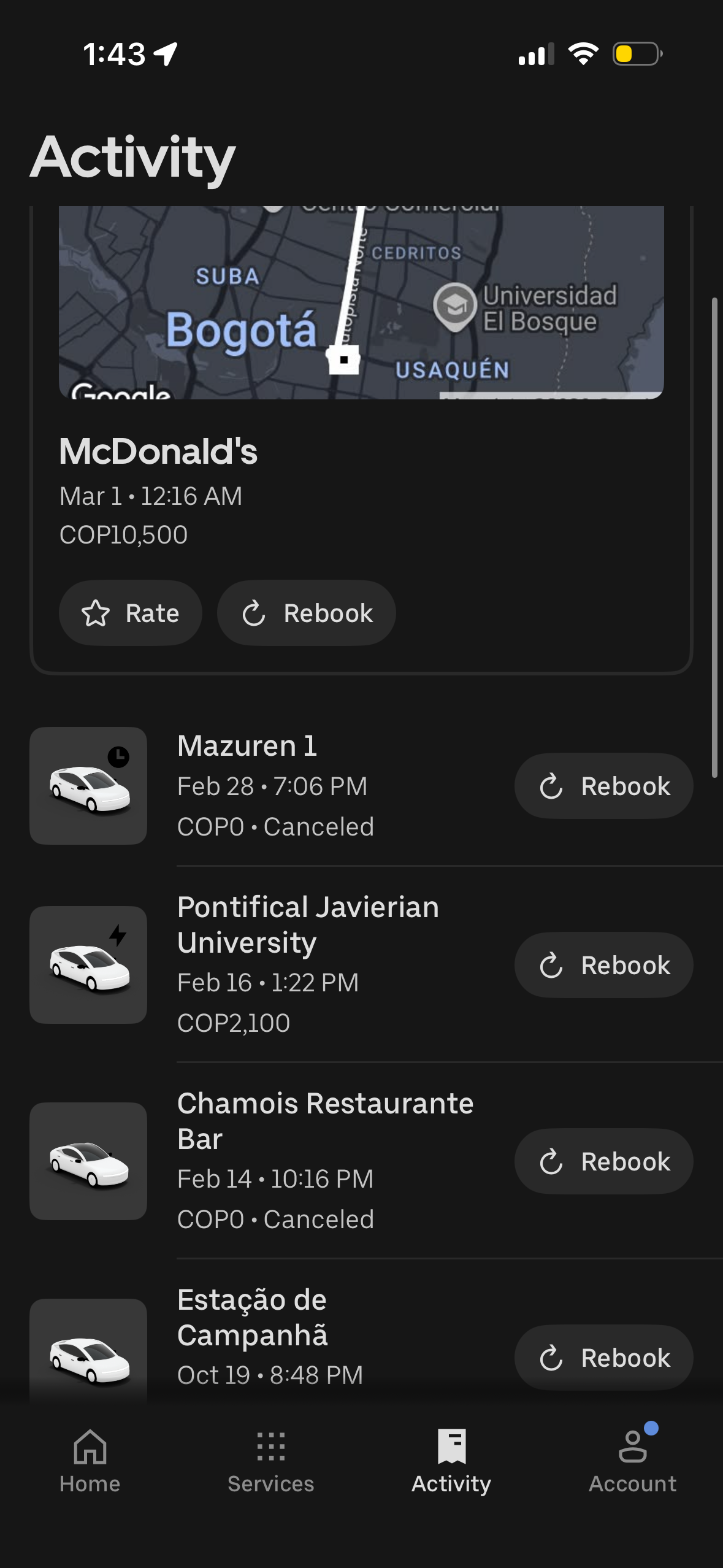The width and height of the screenshot is (723, 1568).
Task: Open the McDonald's trip map card
Action: [x=361, y=303]
